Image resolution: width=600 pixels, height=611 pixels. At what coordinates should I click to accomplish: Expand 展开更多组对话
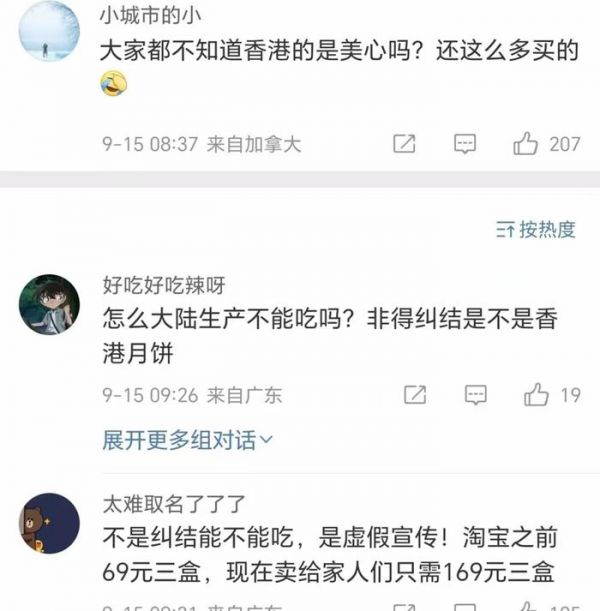click(x=188, y=439)
